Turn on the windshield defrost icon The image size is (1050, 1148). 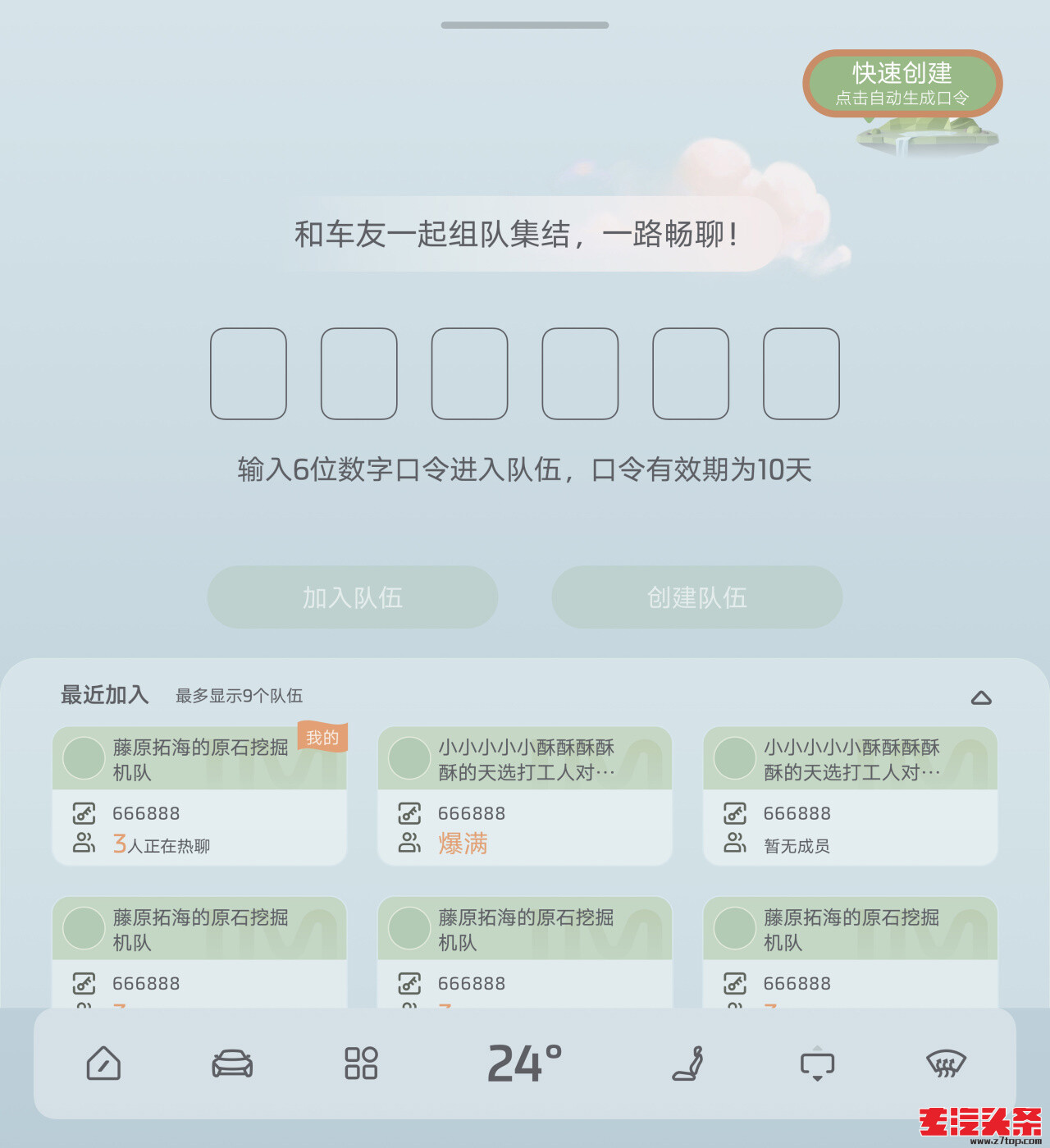[946, 1063]
